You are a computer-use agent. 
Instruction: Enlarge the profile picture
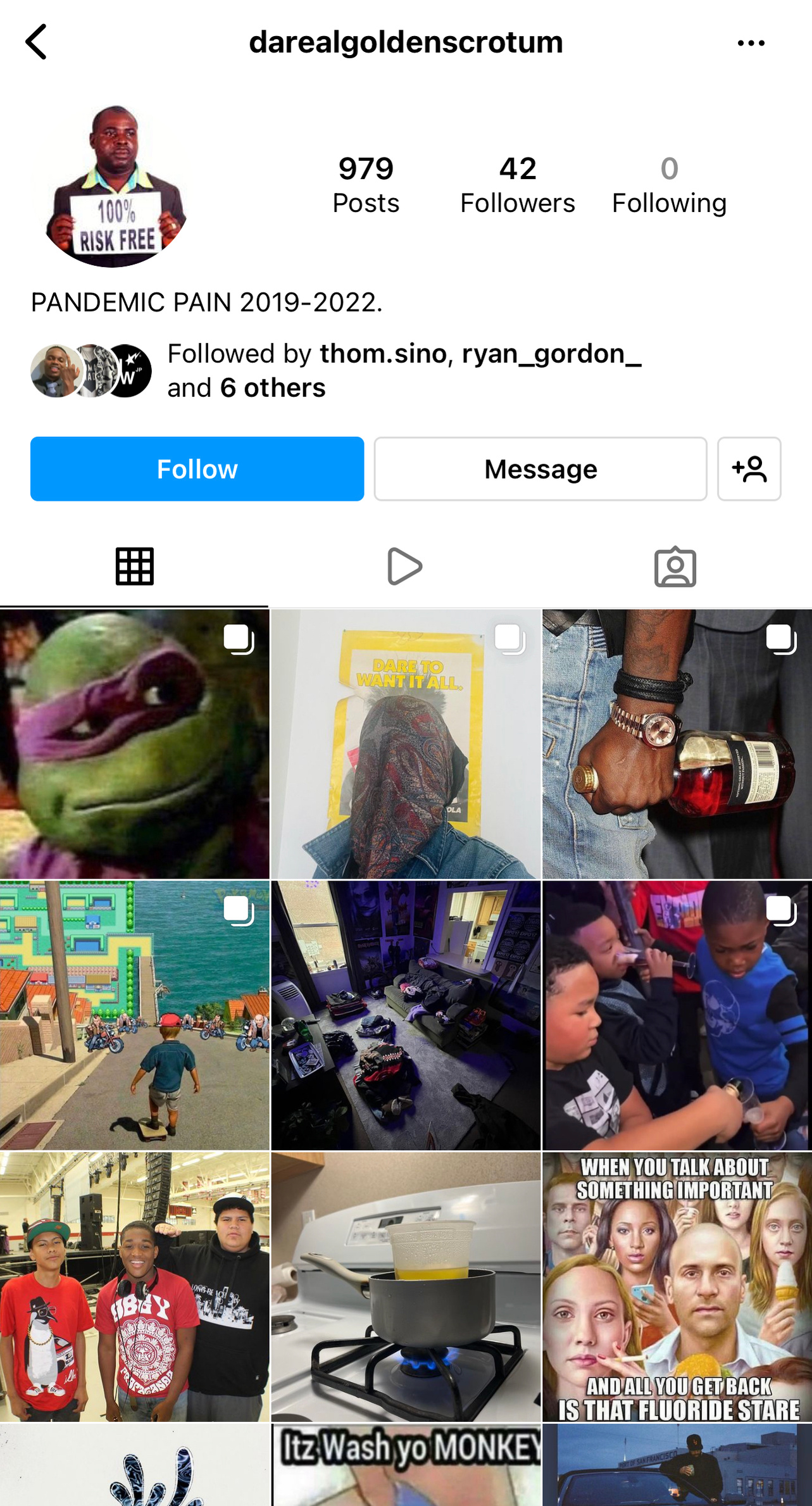pos(113,186)
